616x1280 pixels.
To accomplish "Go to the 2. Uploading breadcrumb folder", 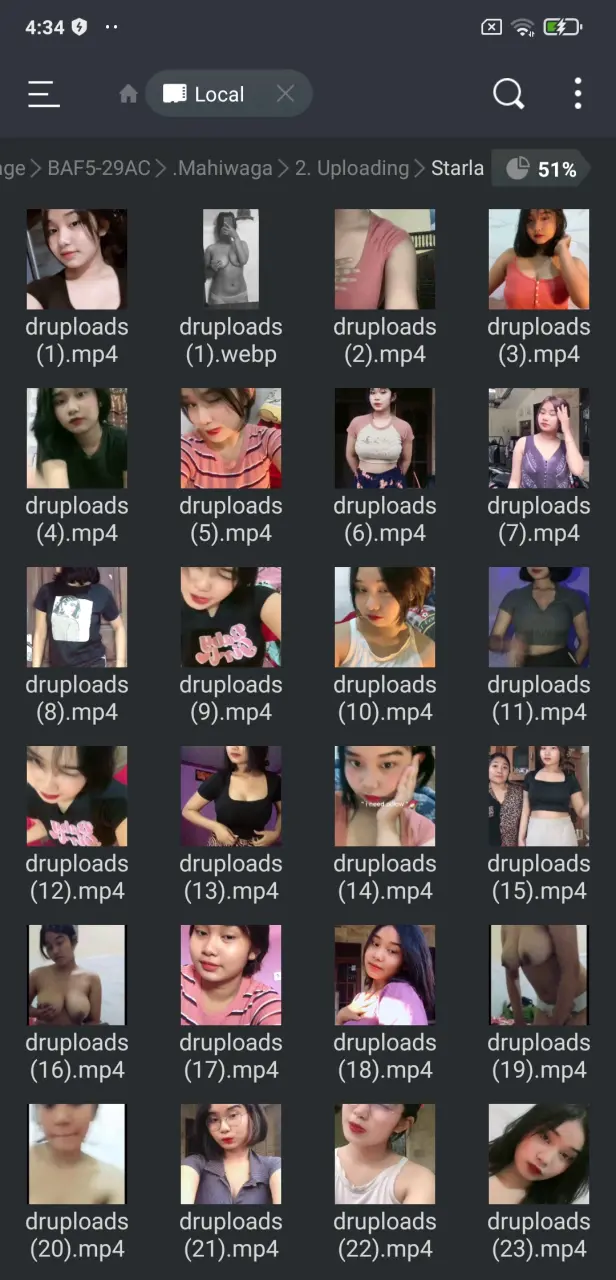I will point(352,169).
